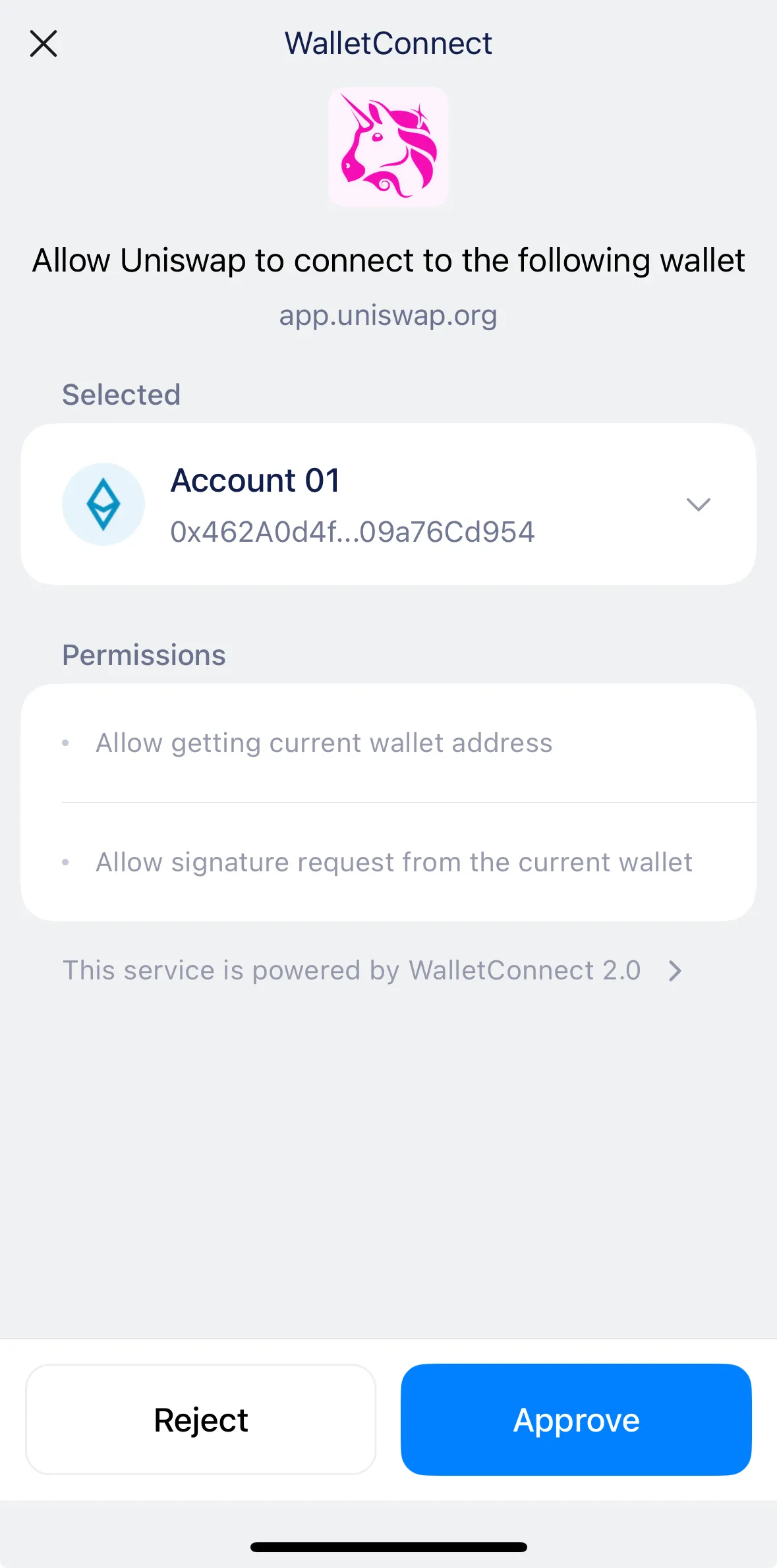The image size is (777, 1568).
Task: Expand the Account 01 selector dropdown
Action: coord(699,504)
